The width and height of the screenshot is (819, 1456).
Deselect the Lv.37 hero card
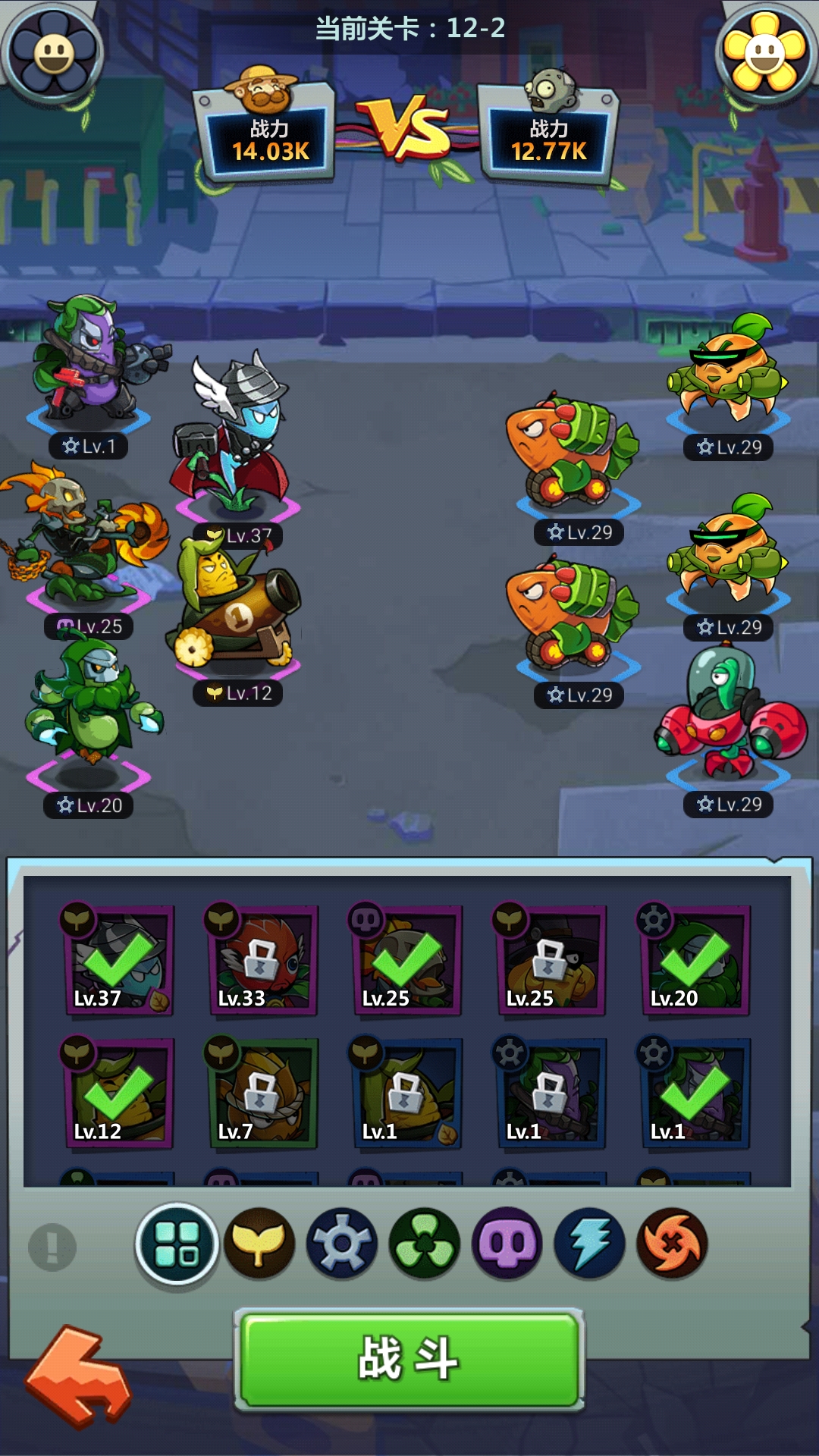[118, 961]
